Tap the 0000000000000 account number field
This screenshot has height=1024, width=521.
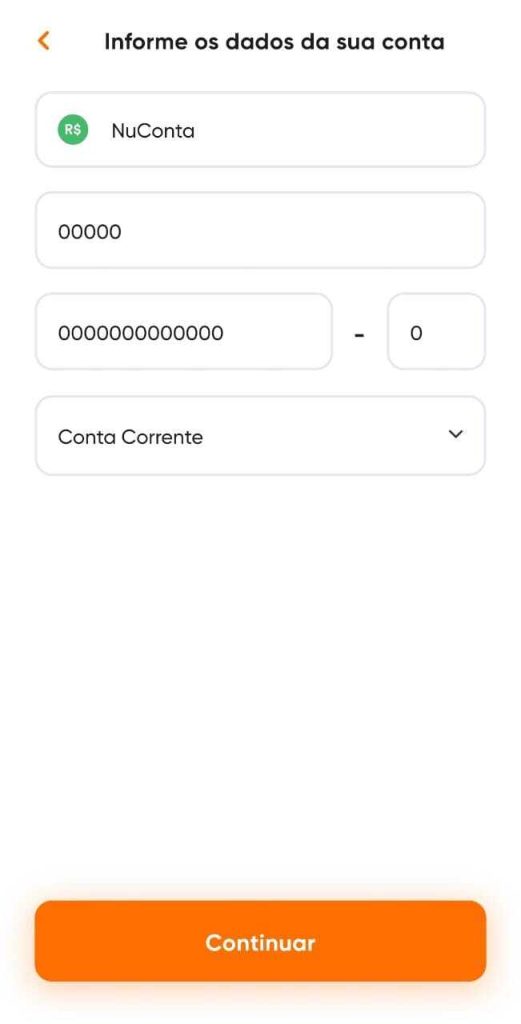(x=183, y=332)
